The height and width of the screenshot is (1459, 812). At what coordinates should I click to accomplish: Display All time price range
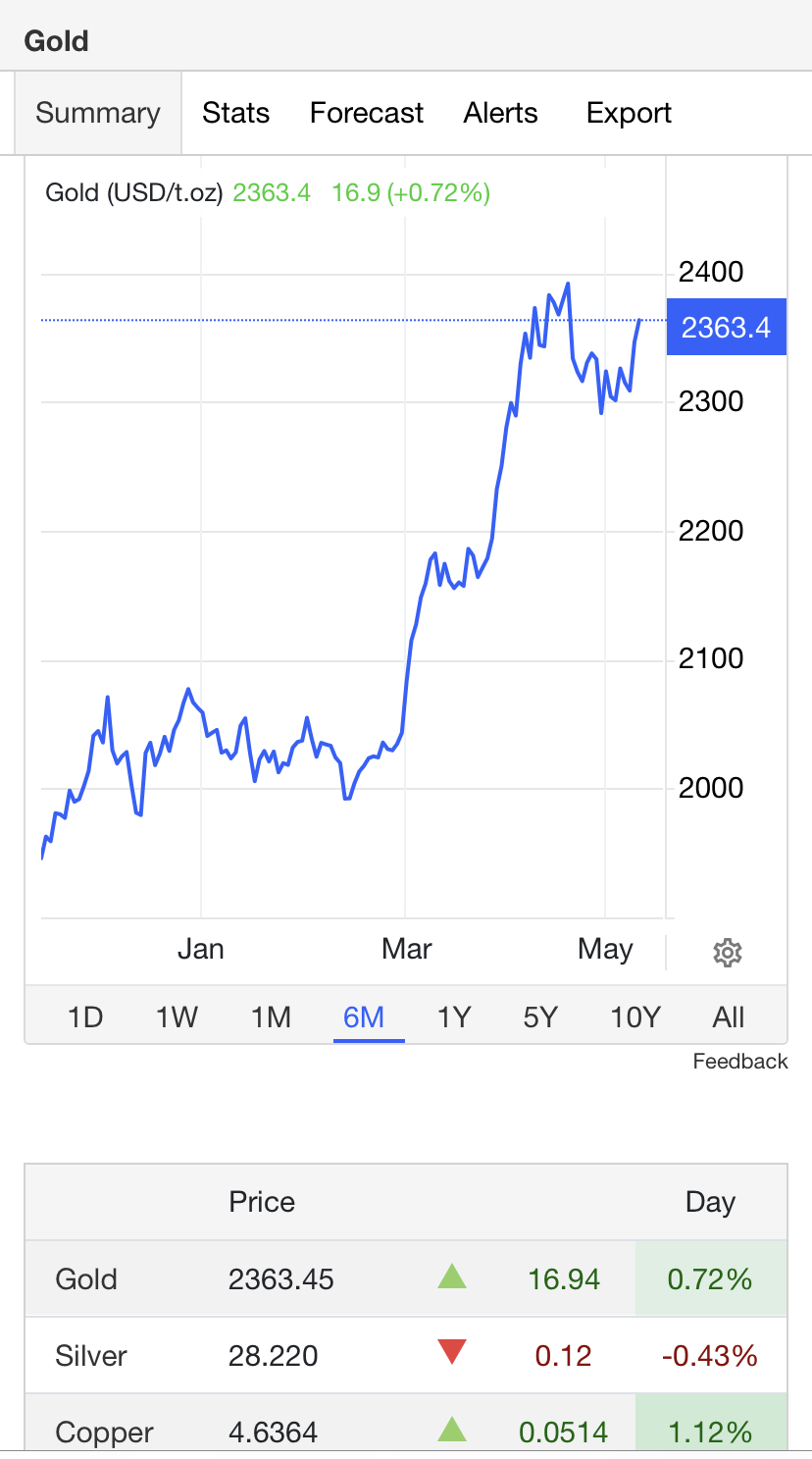click(x=729, y=1017)
